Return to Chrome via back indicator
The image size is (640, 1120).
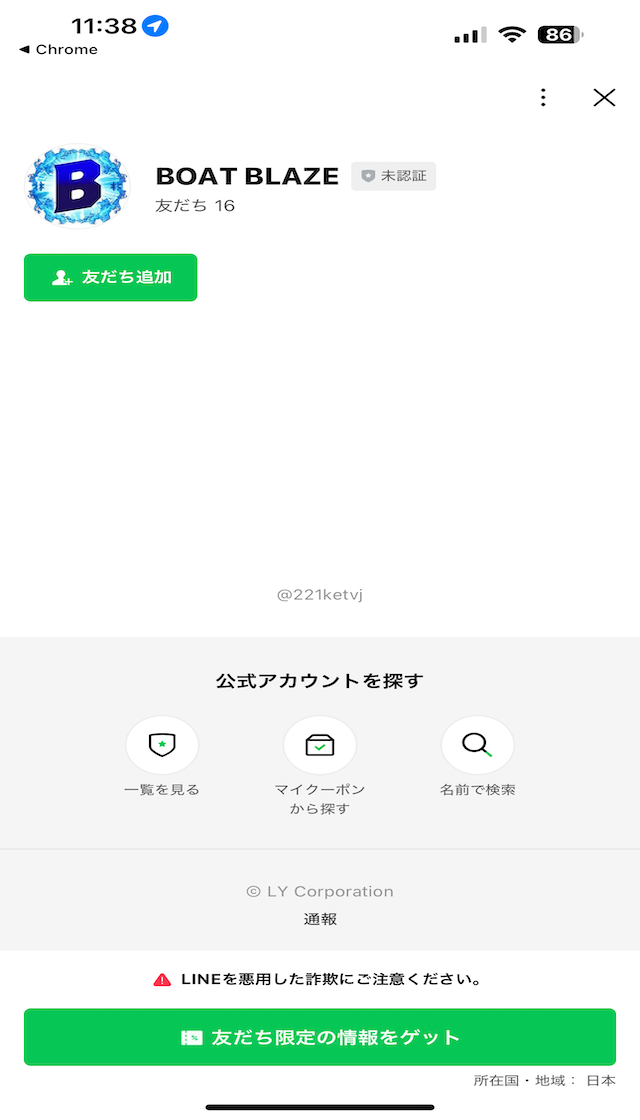[x=59, y=49]
